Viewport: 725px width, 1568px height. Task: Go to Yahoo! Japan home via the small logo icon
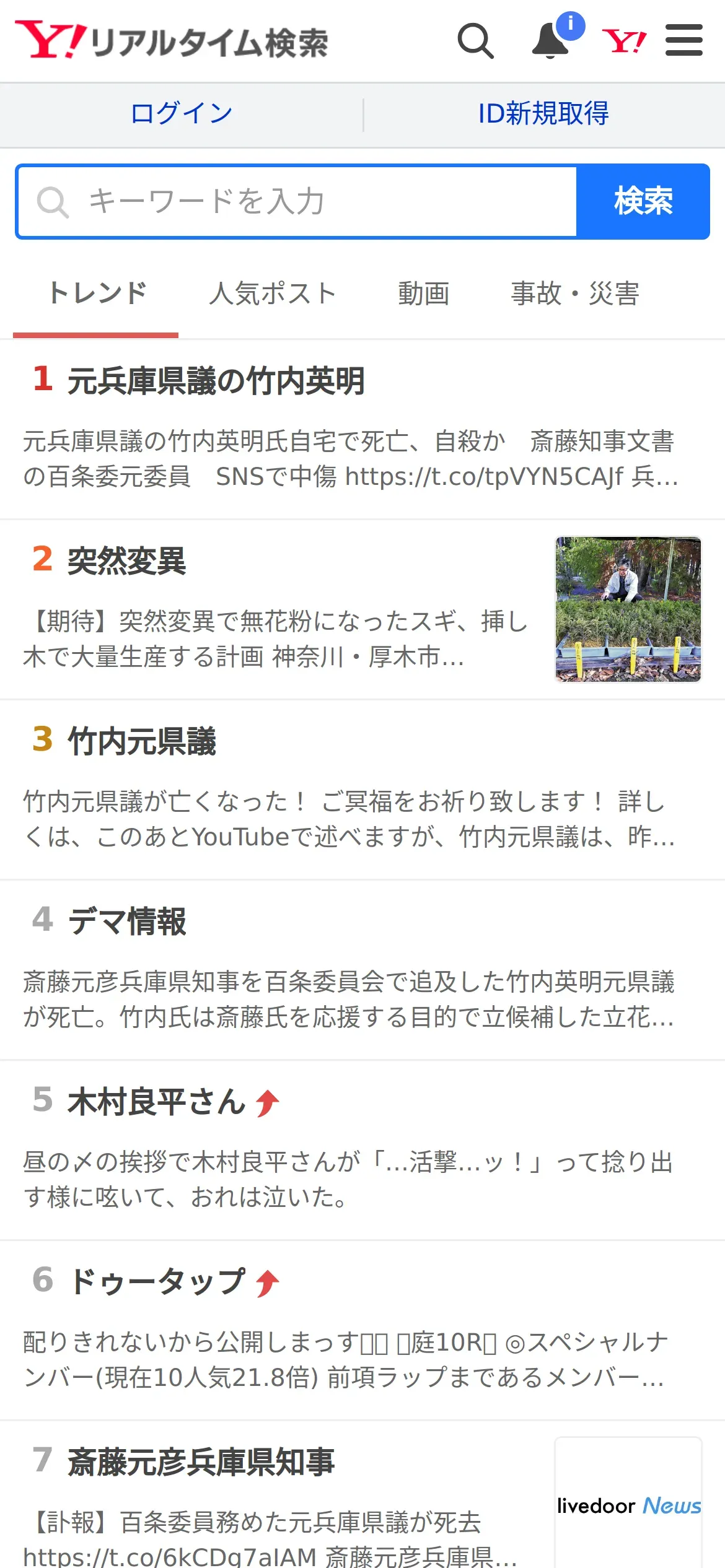(x=624, y=41)
